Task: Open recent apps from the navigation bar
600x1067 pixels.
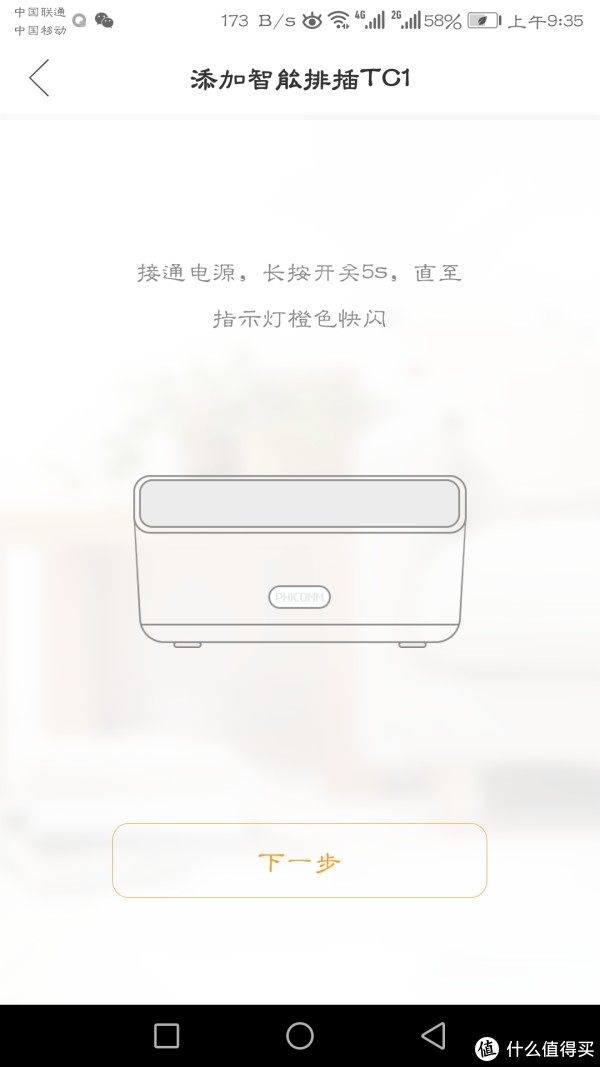Action: [x=167, y=1036]
